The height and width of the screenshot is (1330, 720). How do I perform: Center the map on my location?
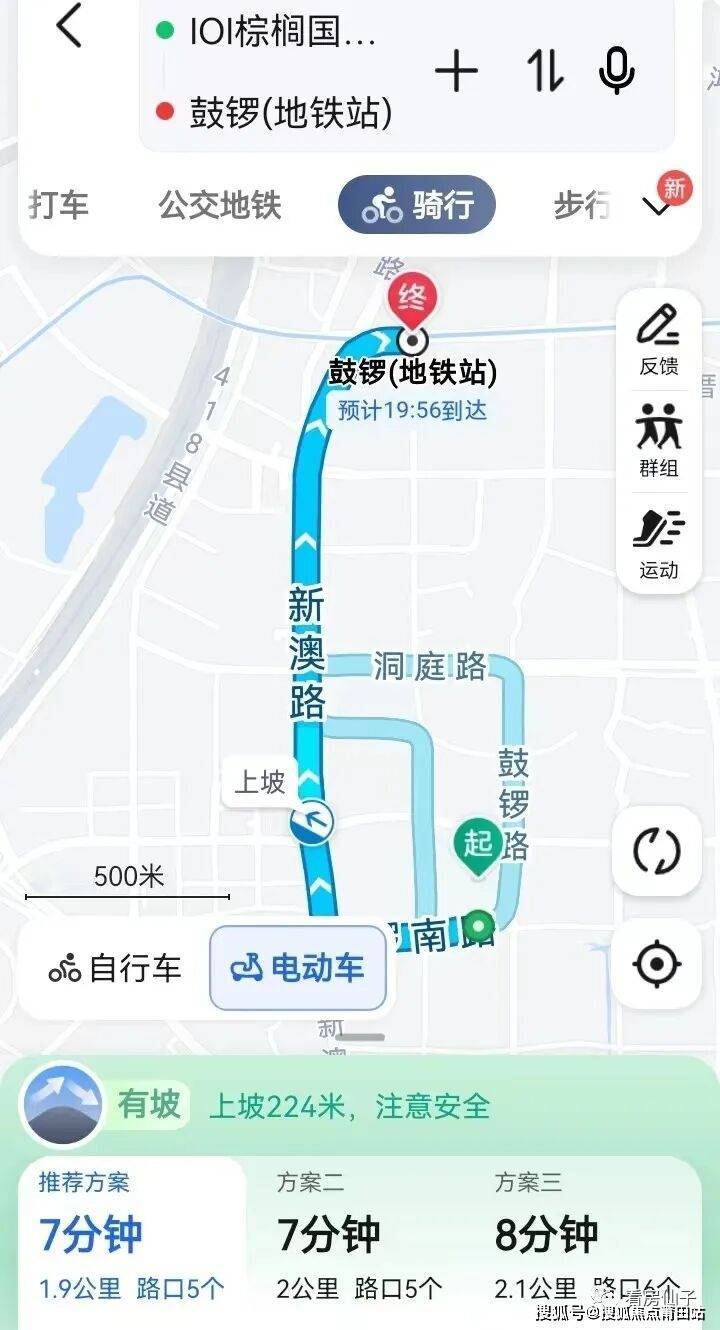tap(657, 964)
